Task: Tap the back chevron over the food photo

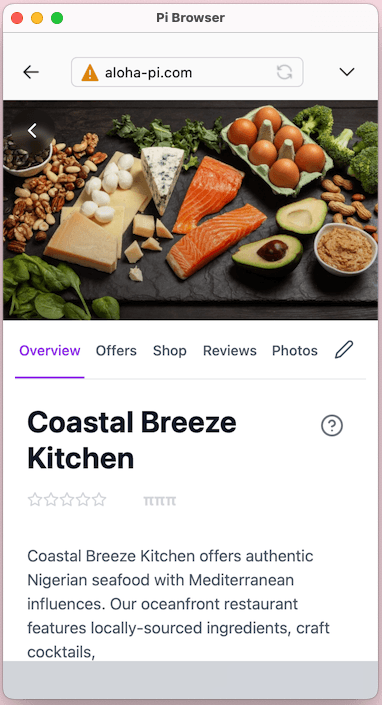Action: 32,131
